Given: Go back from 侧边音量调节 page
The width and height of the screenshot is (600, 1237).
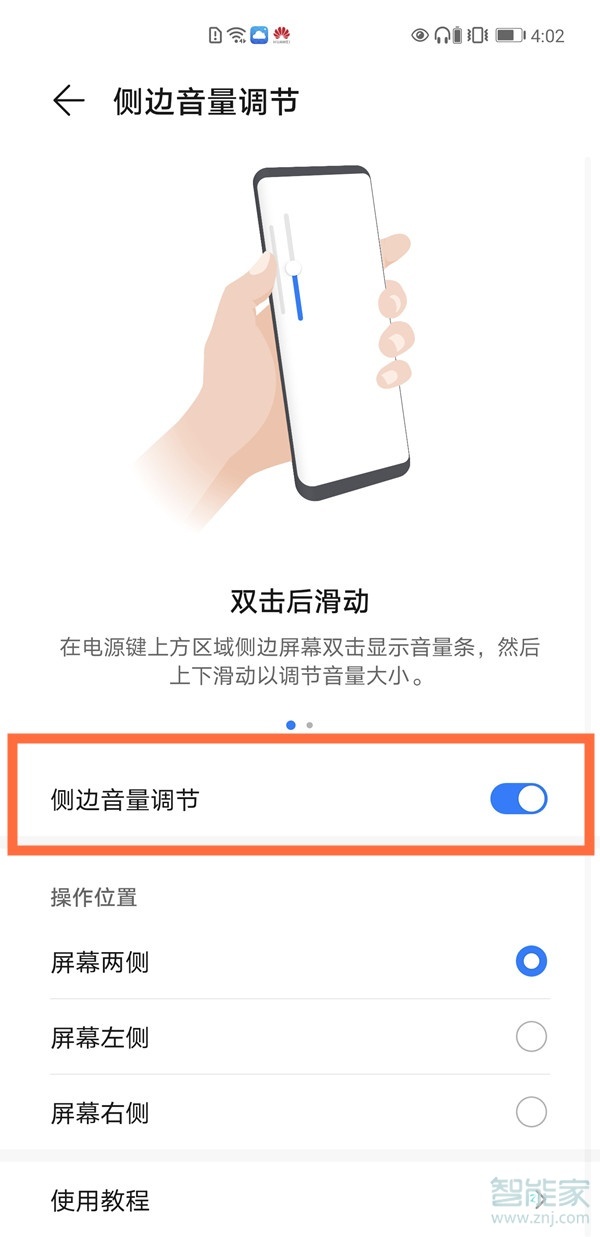Looking at the screenshot, I should tap(68, 101).
